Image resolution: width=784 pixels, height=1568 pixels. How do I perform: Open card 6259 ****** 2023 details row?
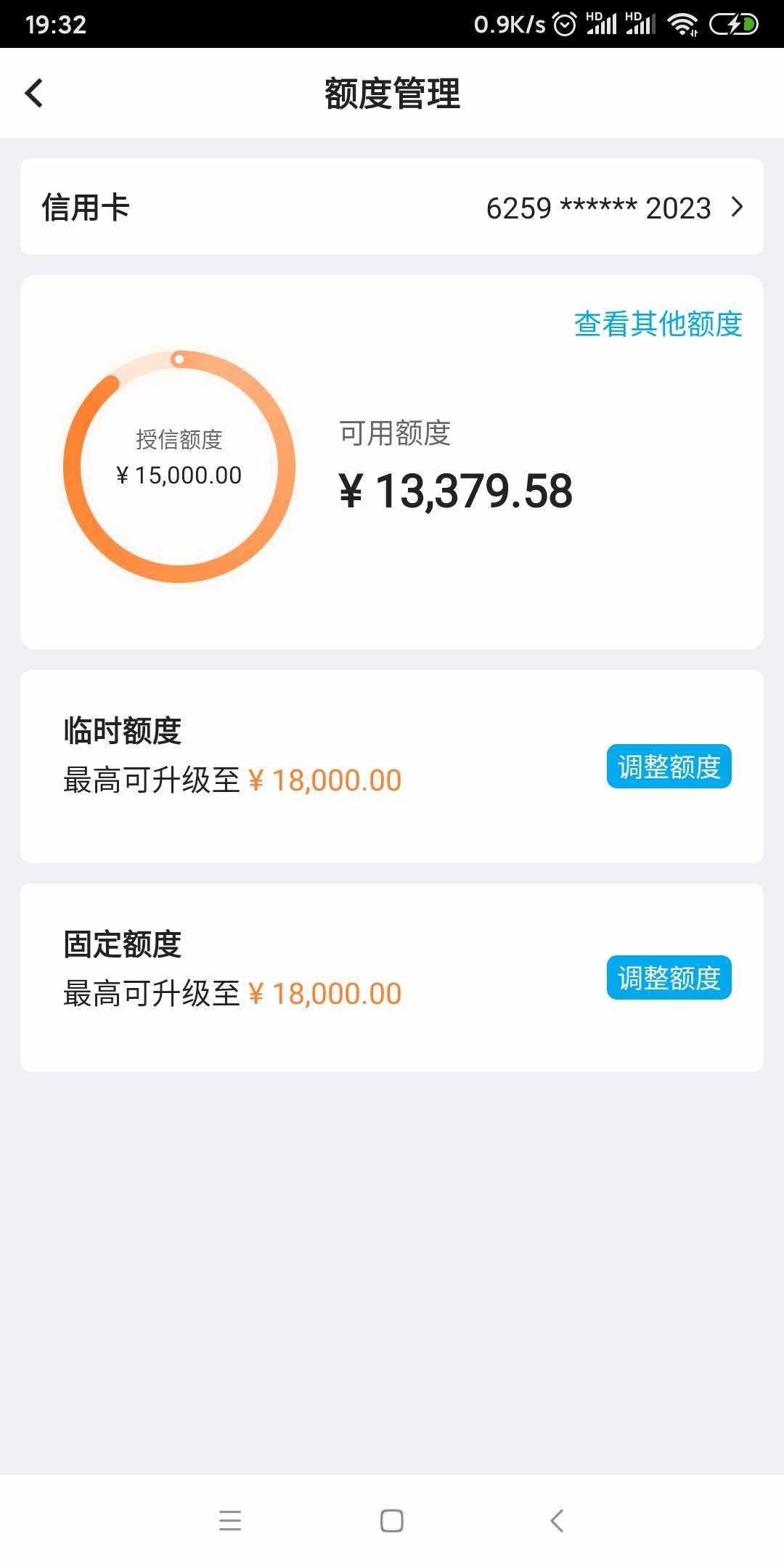tap(597, 208)
